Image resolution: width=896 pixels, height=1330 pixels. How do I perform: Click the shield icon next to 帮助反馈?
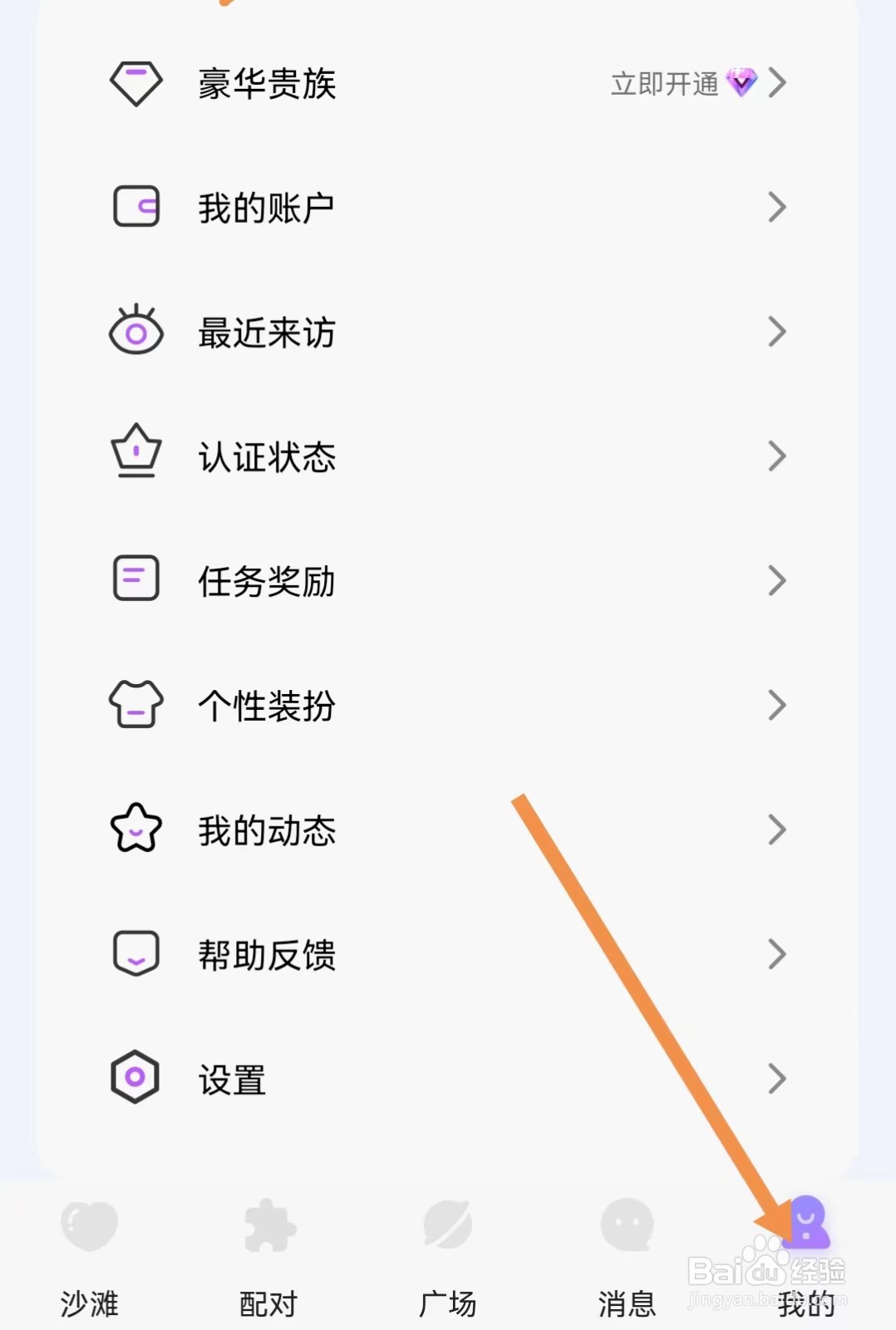[135, 954]
